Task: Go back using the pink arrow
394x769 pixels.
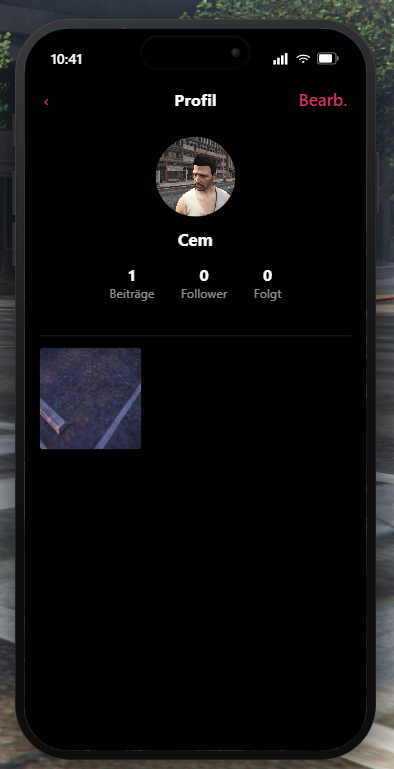Action: (x=47, y=102)
